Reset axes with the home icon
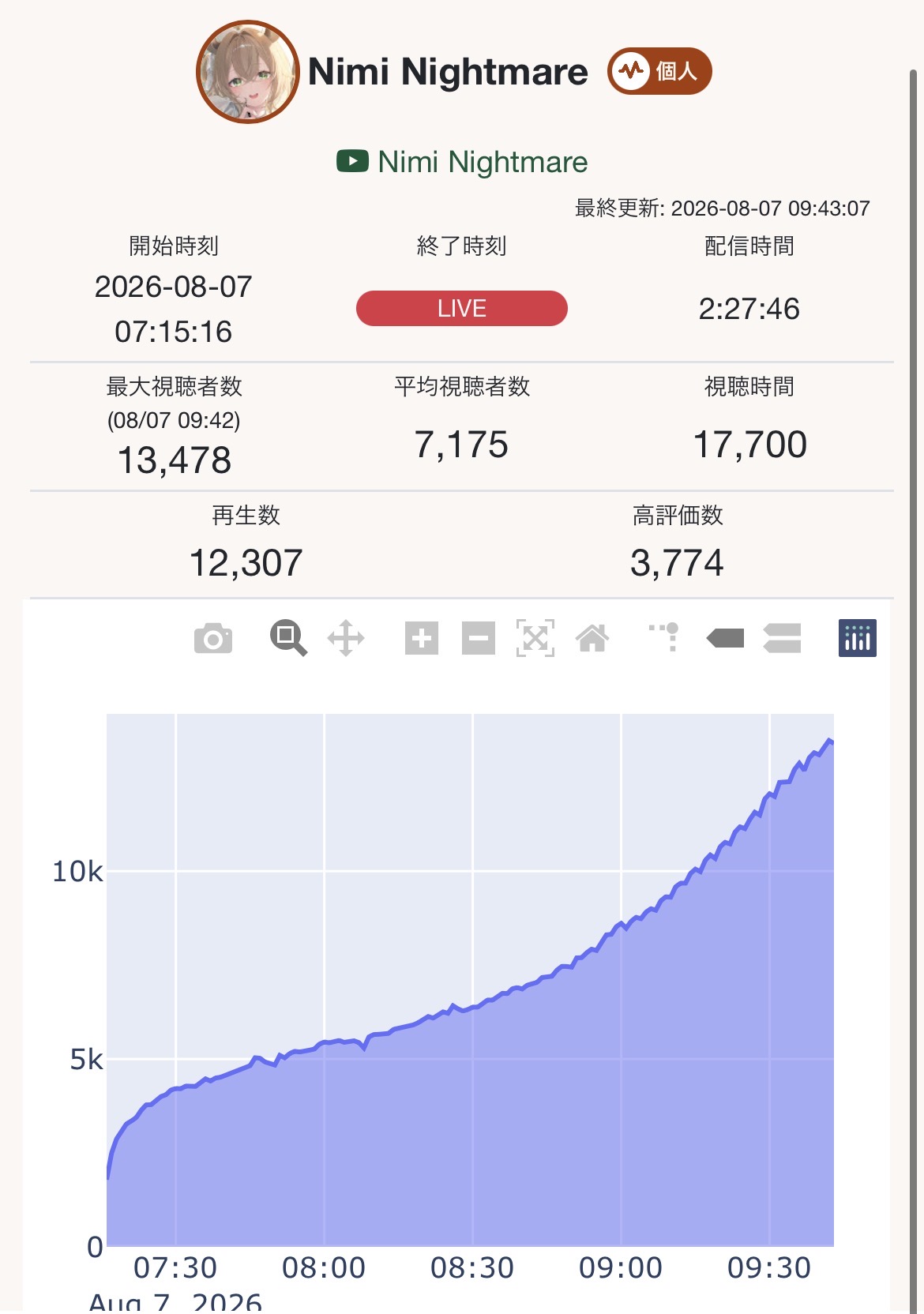924x1314 pixels. [592, 638]
